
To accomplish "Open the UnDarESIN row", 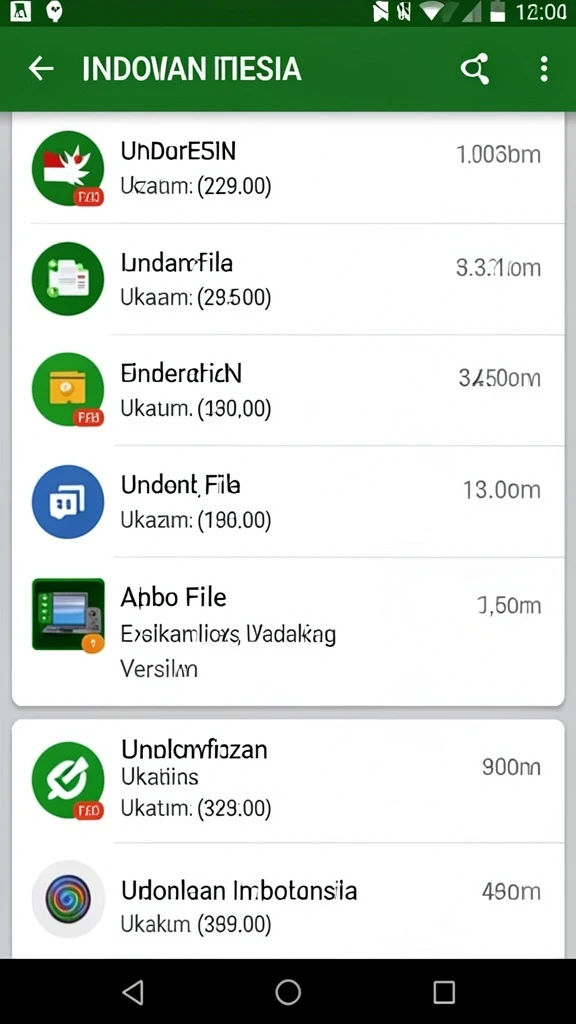I will point(288,168).
